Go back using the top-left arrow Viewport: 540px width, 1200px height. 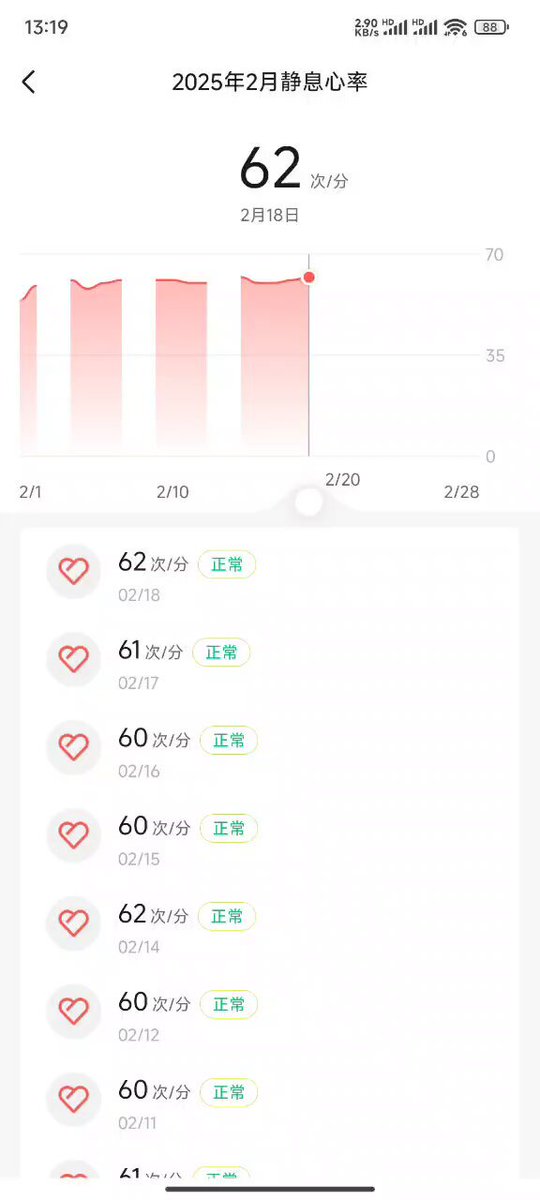pyautogui.click(x=28, y=82)
